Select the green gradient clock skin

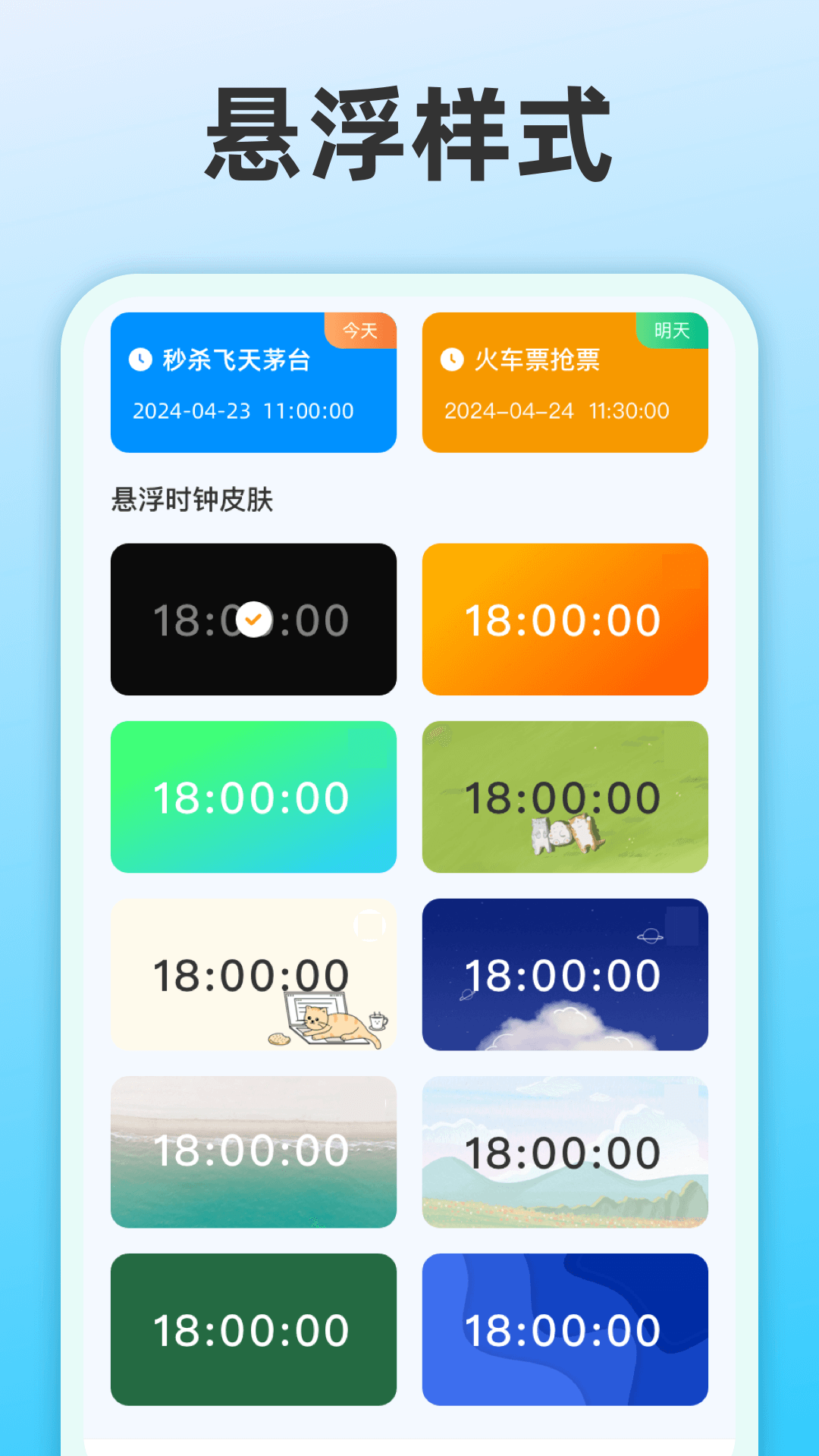(253, 797)
